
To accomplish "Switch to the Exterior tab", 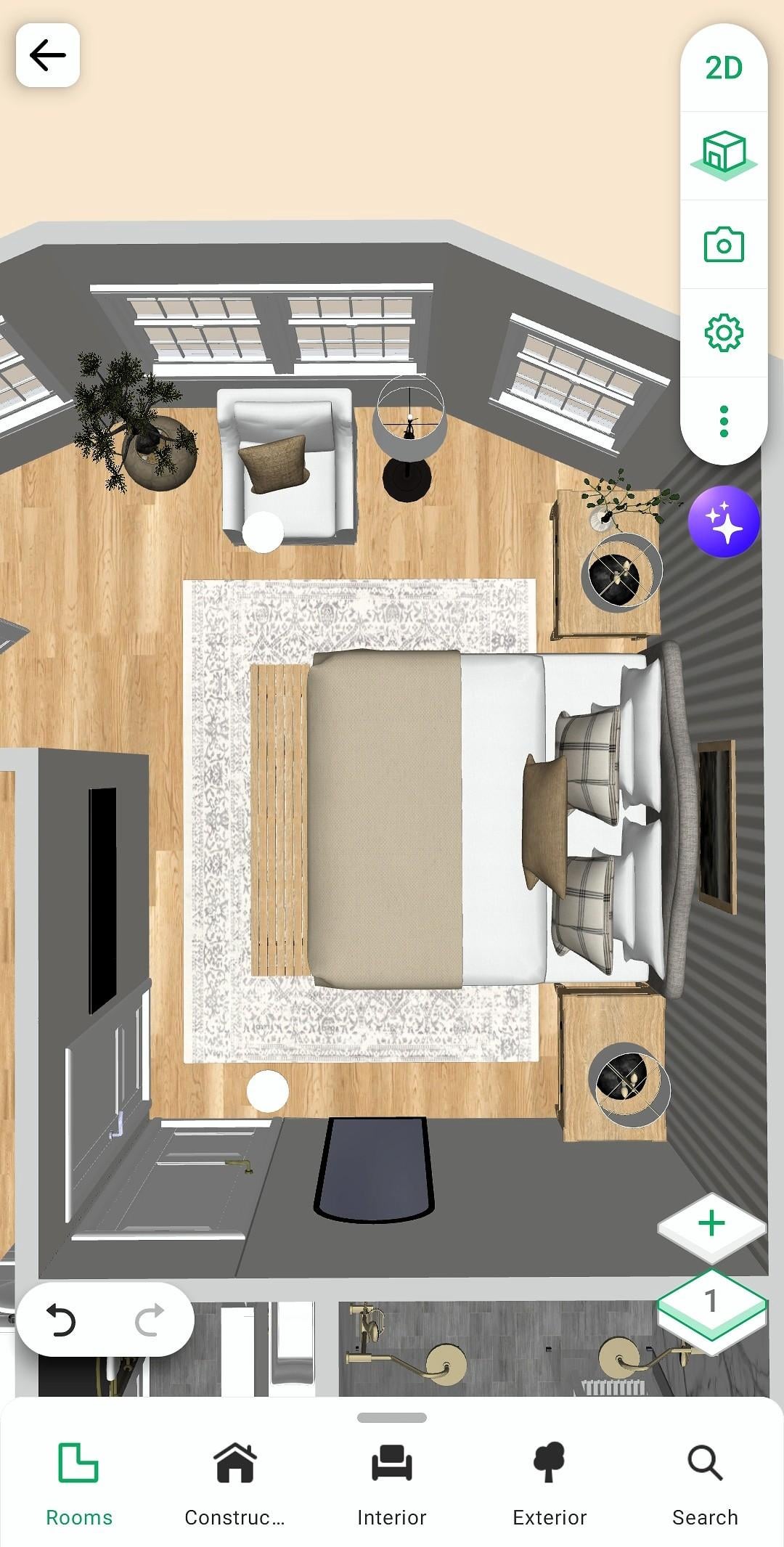I will 549,1484.
